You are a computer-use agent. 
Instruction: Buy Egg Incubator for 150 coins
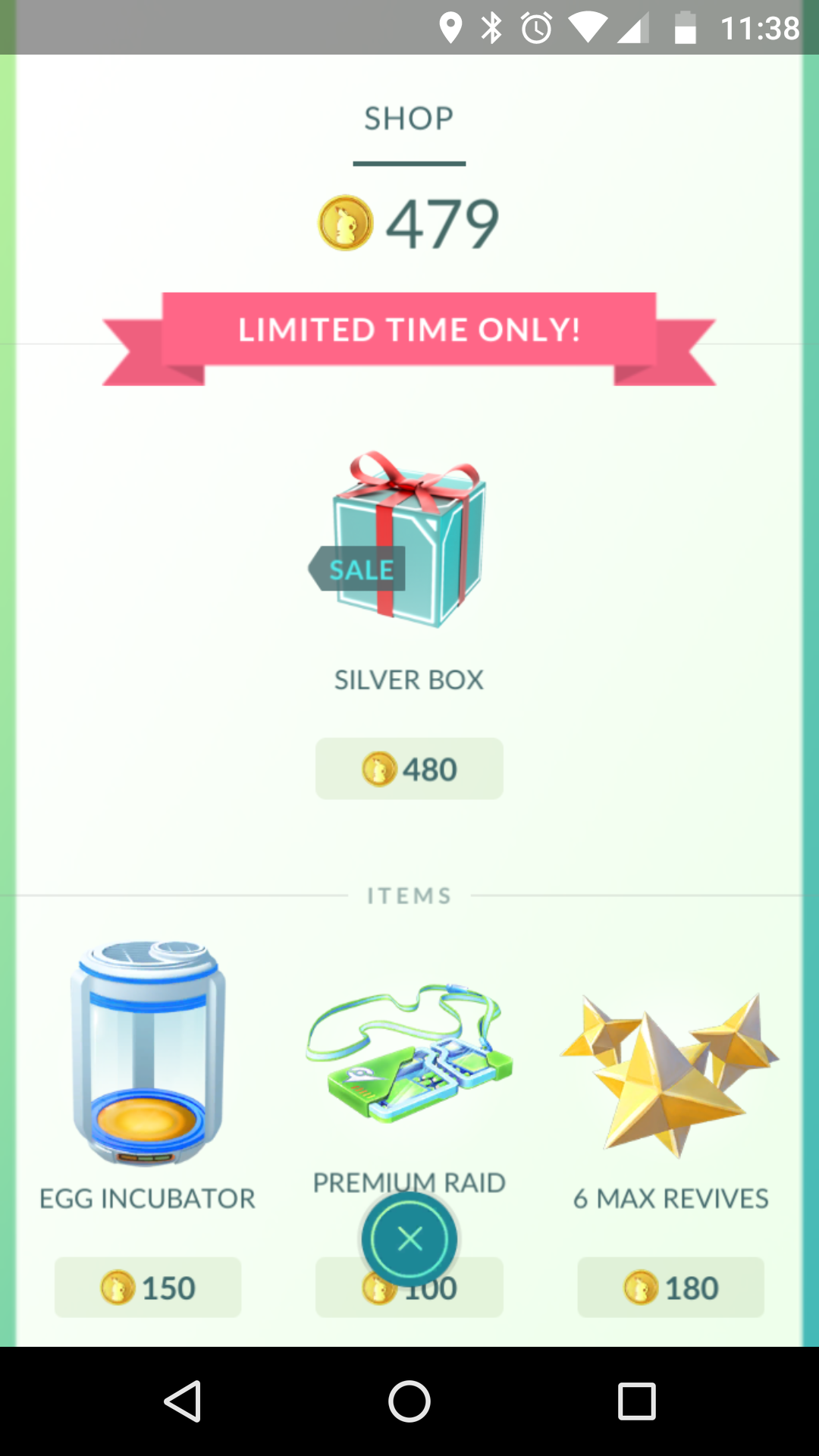pyautogui.click(x=148, y=1287)
